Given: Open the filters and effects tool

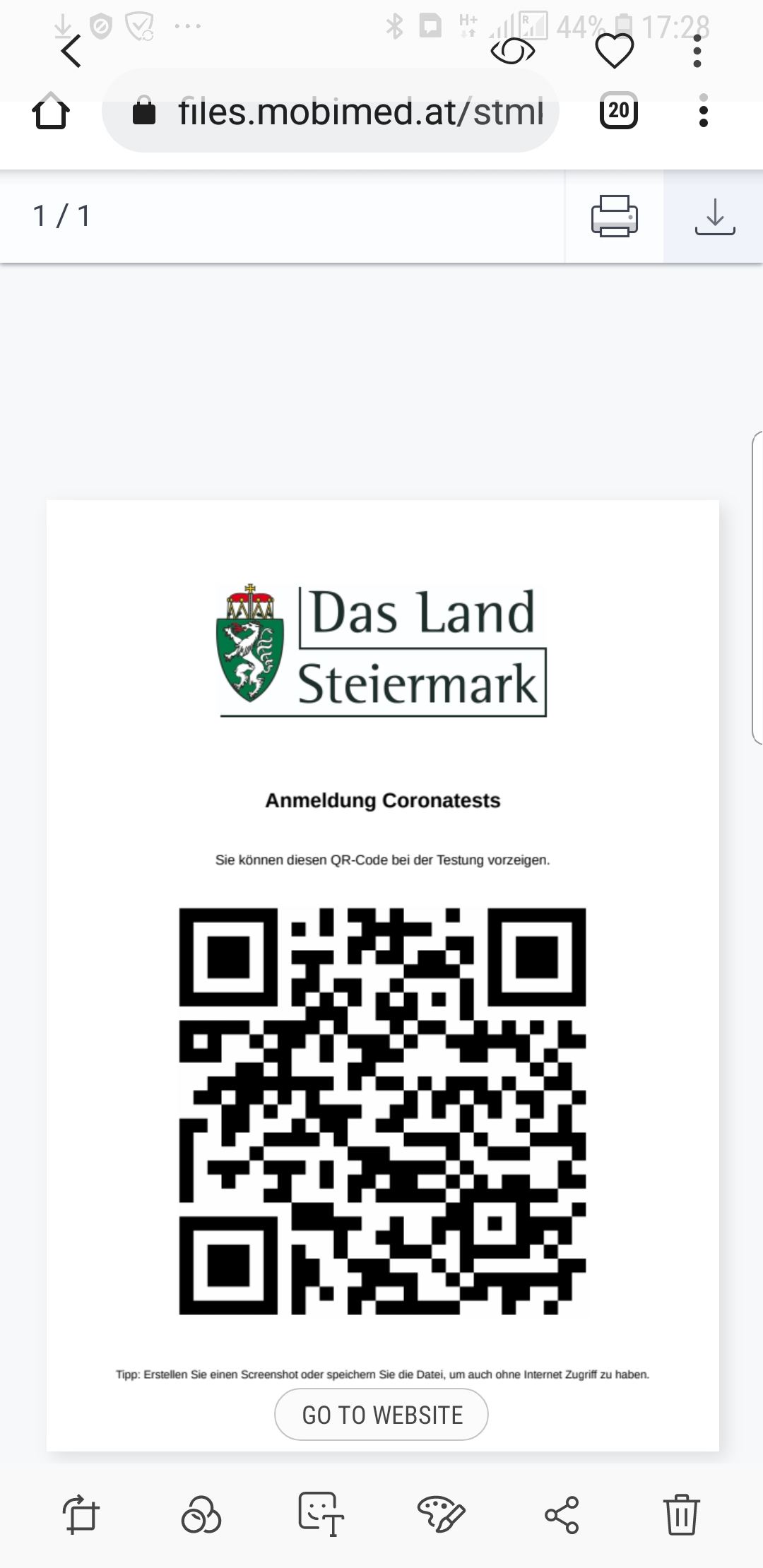Looking at the screenshot, I should (x=201, y=1515).
